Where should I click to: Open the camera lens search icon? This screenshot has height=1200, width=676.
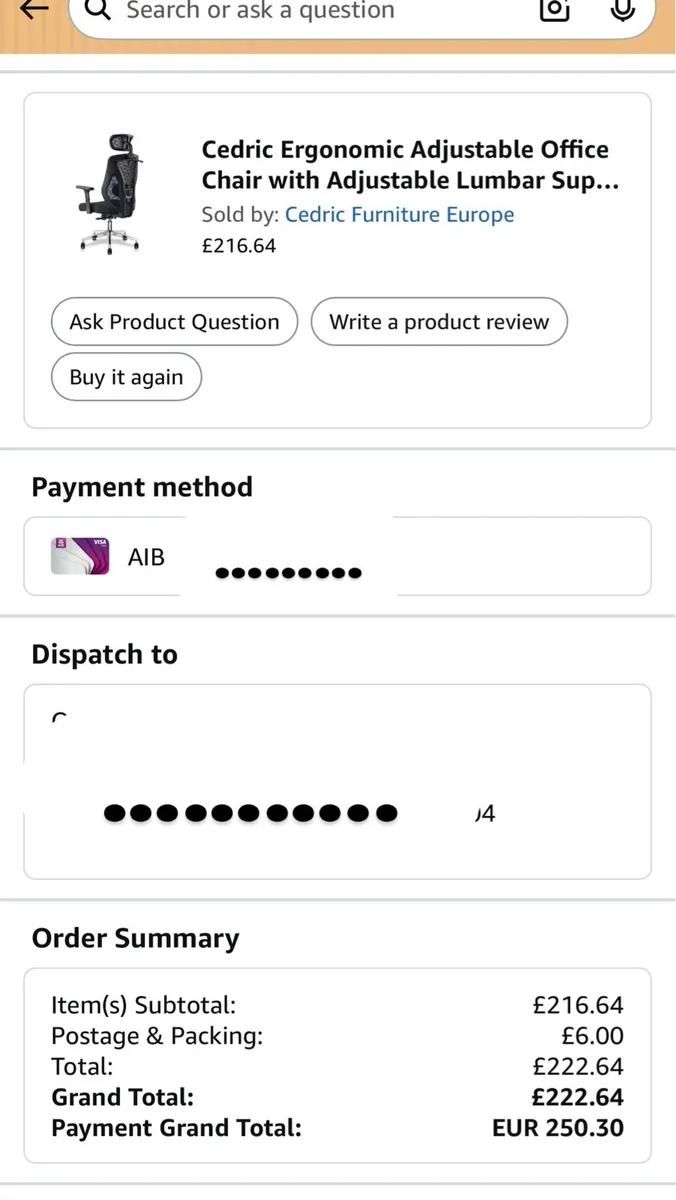coord(554,10)
